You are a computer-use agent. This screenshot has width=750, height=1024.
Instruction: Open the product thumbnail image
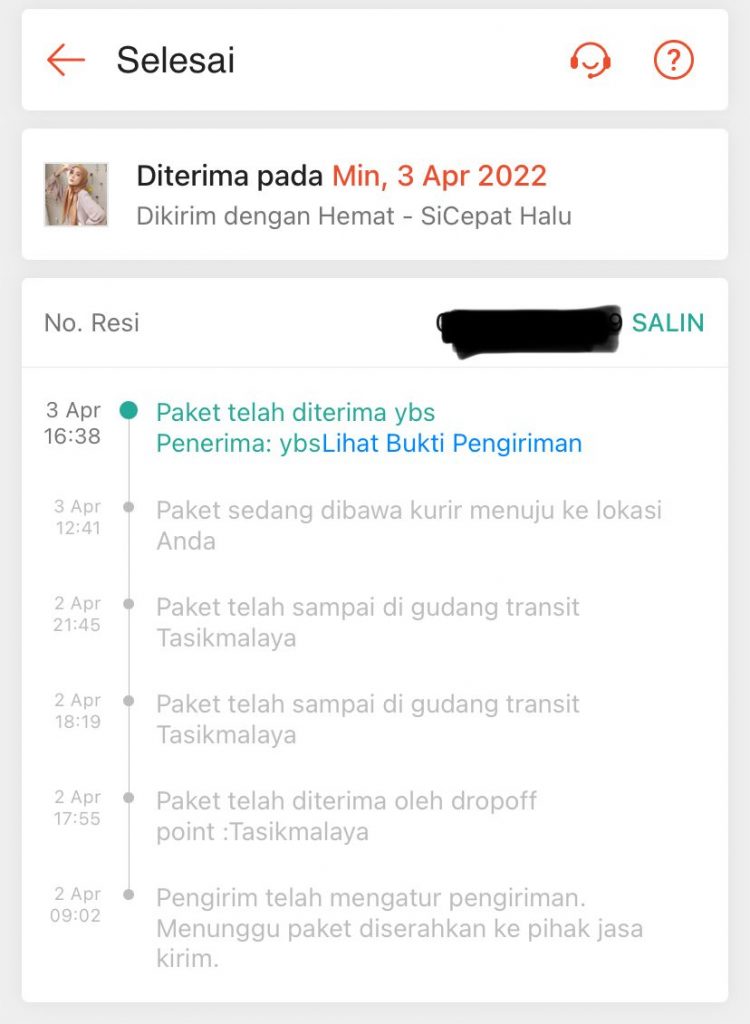click(x=76, y=195)
